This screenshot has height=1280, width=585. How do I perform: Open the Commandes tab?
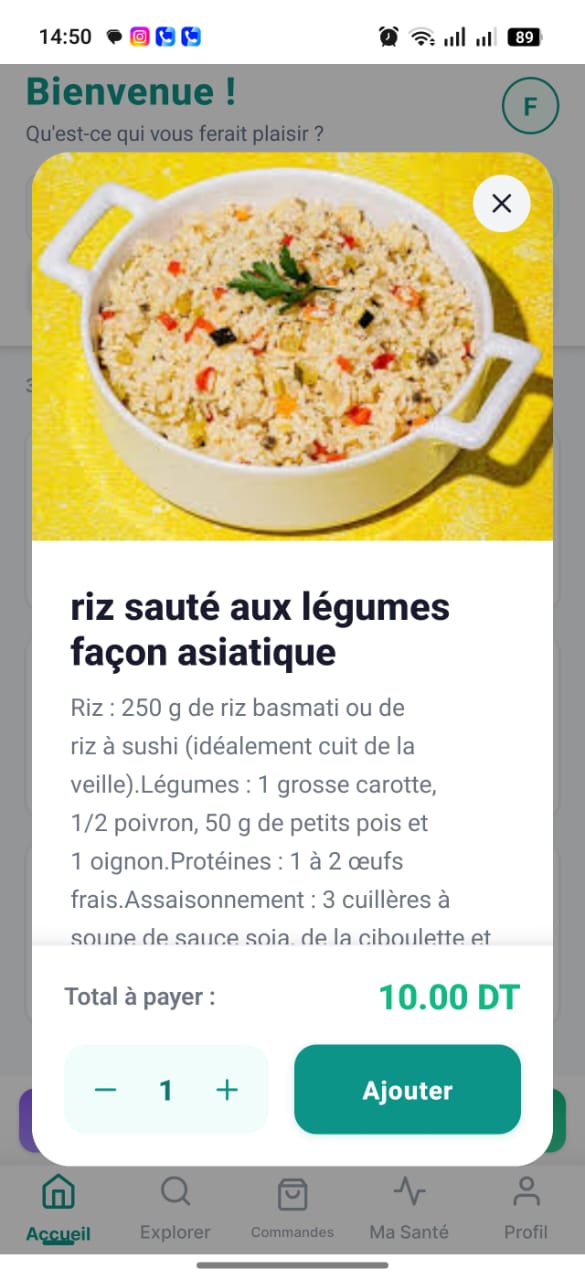pyautogui.click(x=292, y=1209)
